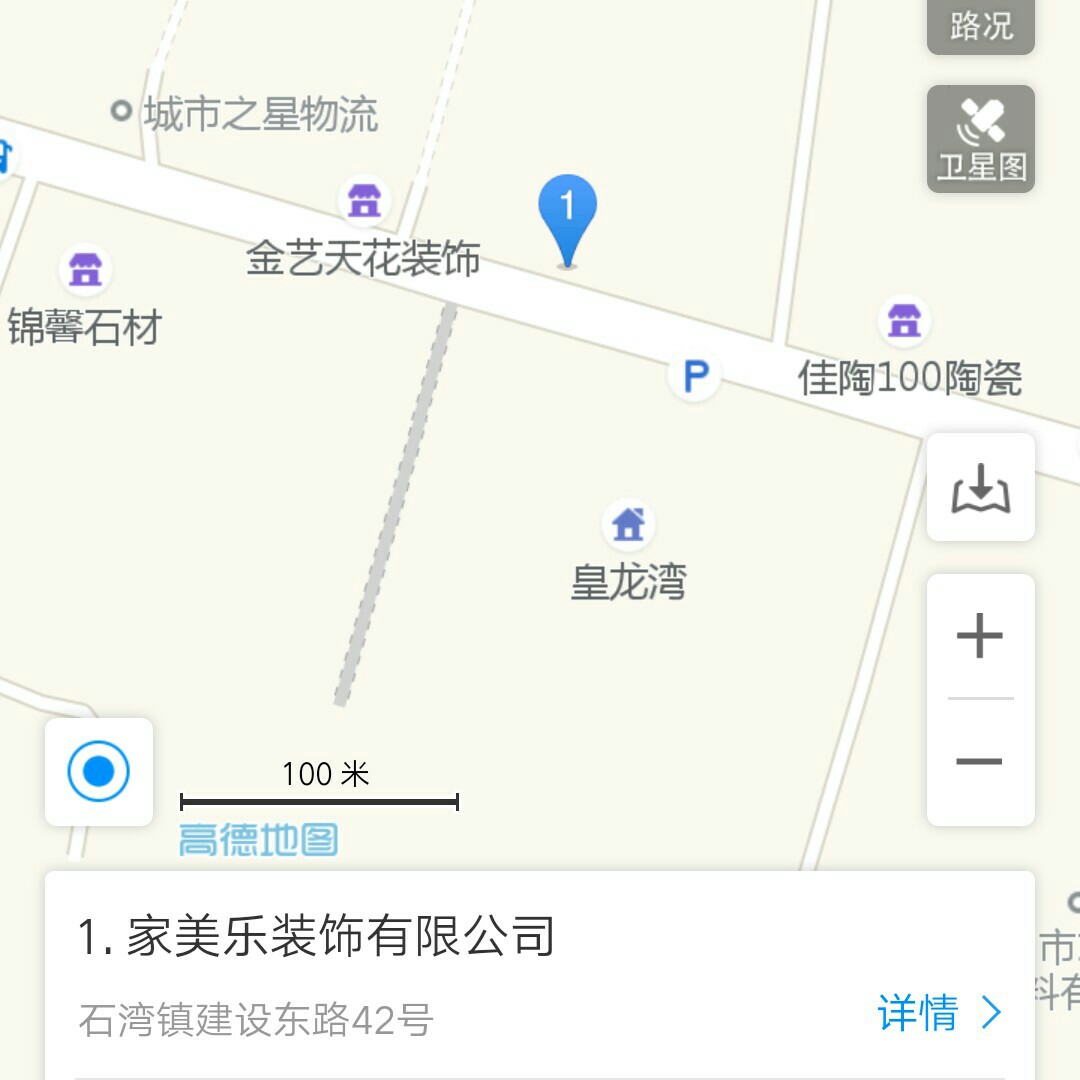This screenshot has height=1080, width=1080.
Task: Locate my current position
Action: 99,772
